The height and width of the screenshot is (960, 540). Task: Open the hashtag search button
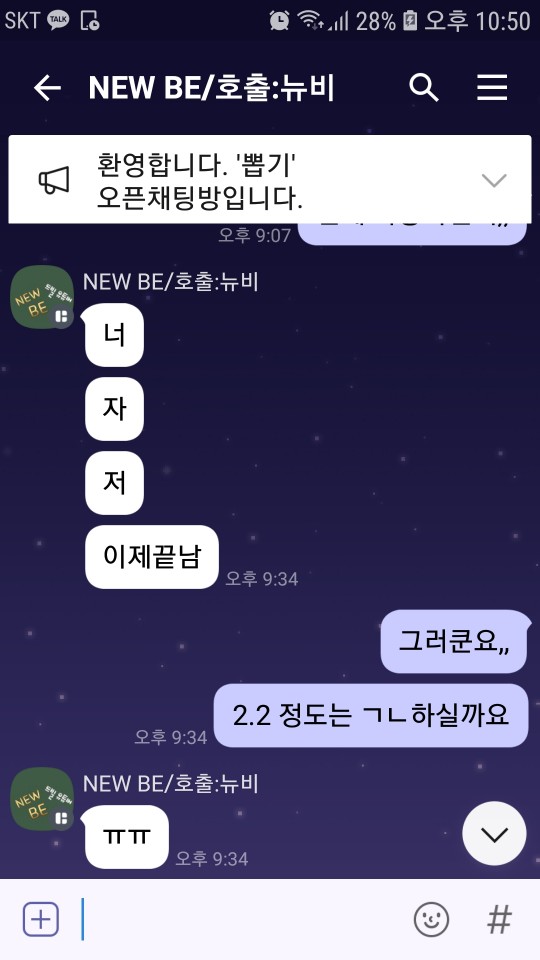499,919
